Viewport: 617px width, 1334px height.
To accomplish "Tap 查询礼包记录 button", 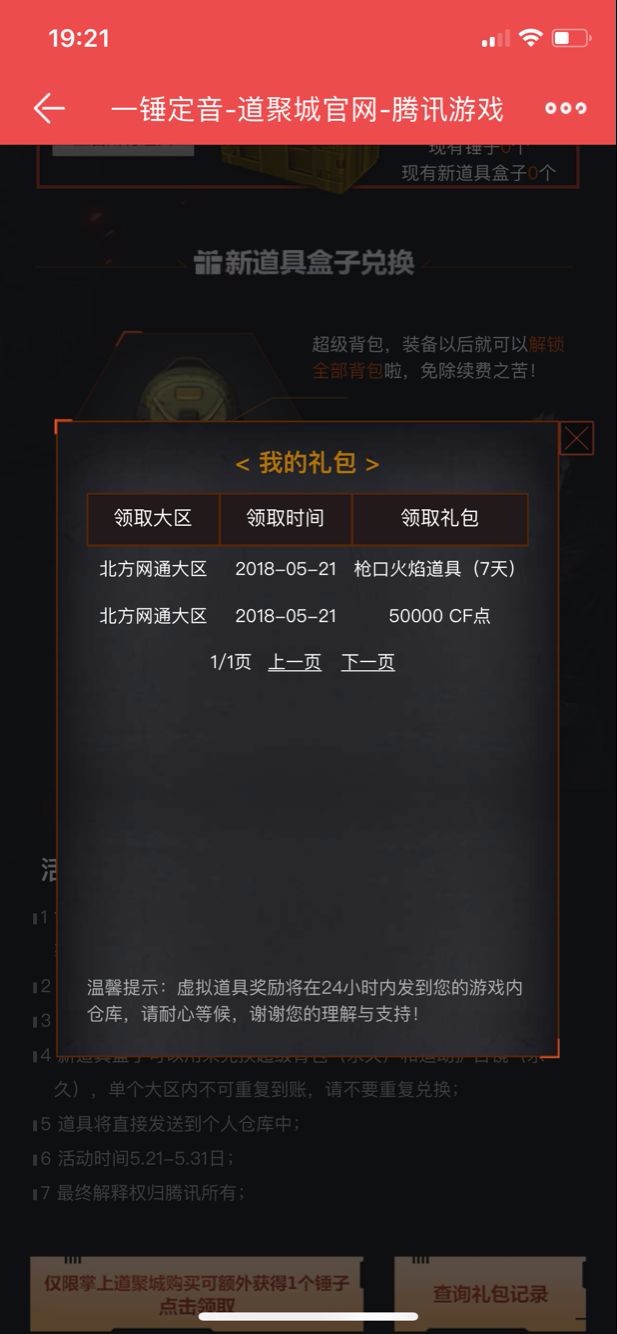I will tap(490, 1293).
